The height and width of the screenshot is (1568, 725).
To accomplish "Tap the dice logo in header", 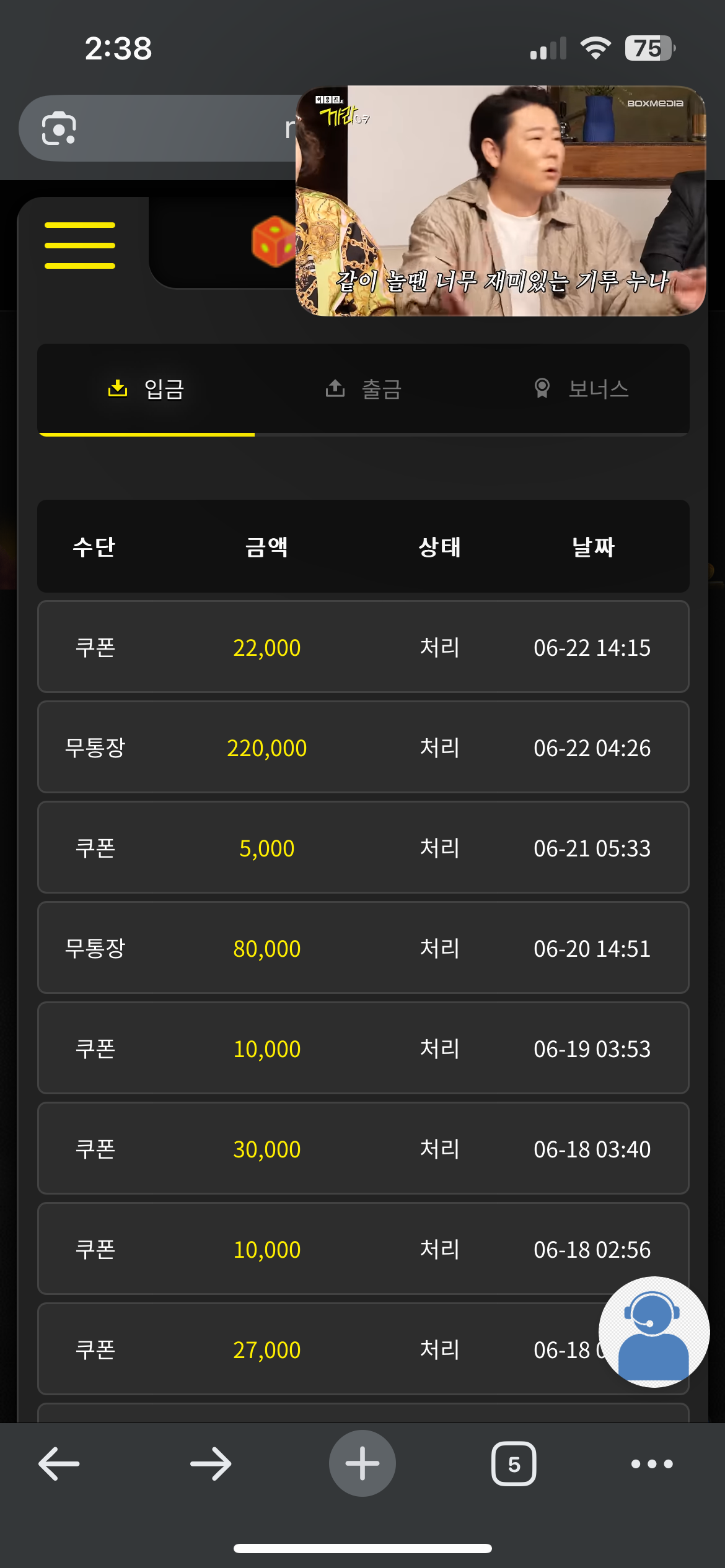I will click(x=274, y=242).
